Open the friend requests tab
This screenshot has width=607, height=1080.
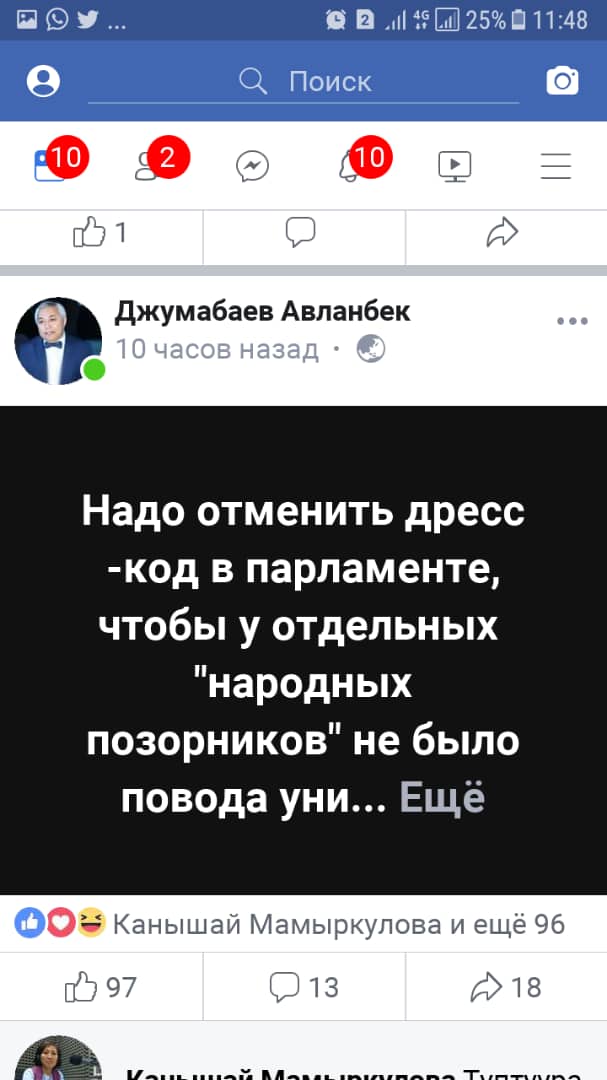click(152, 165)
